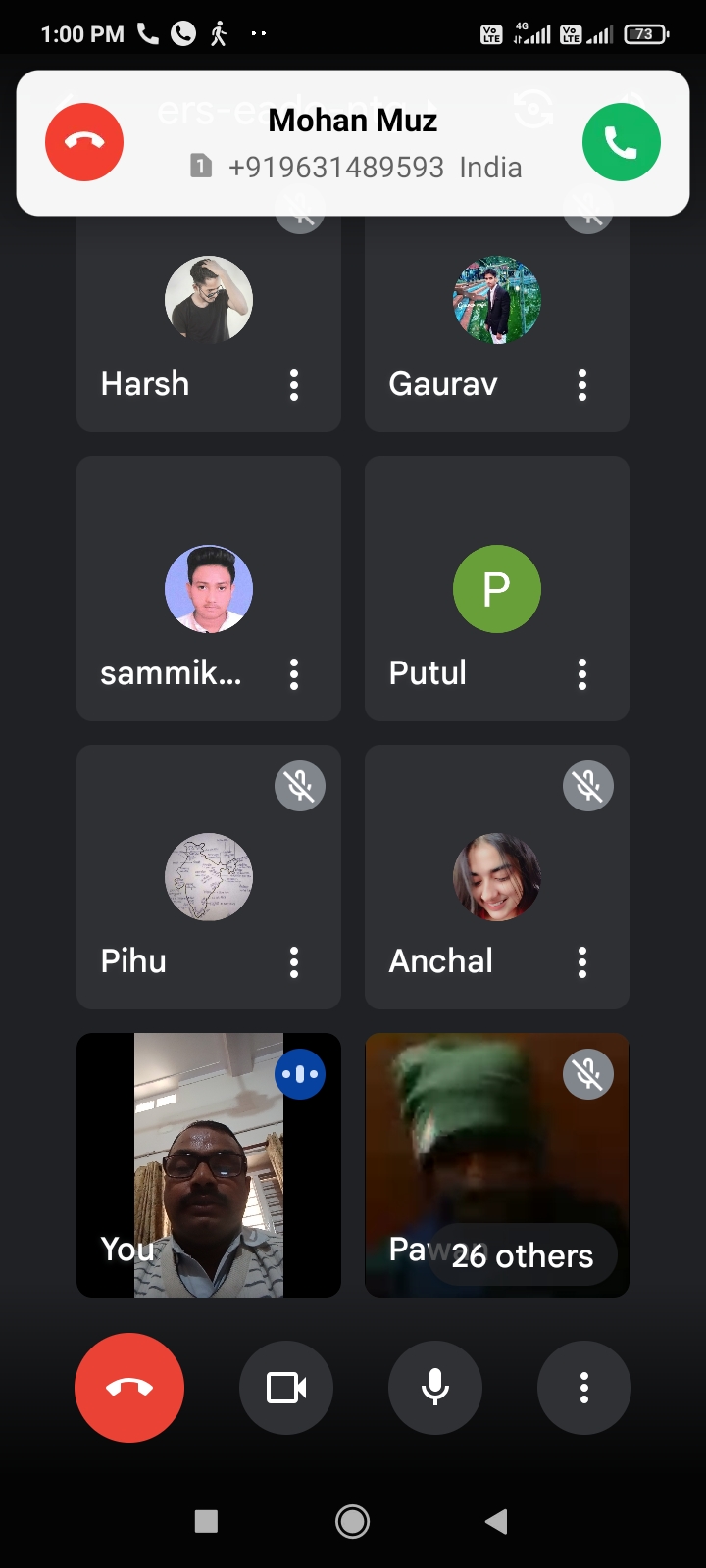The width and height of the screenshot is (706, 1568).
Task: Open the three-dot menu for Putul
Action: click(x=582, y=674)
